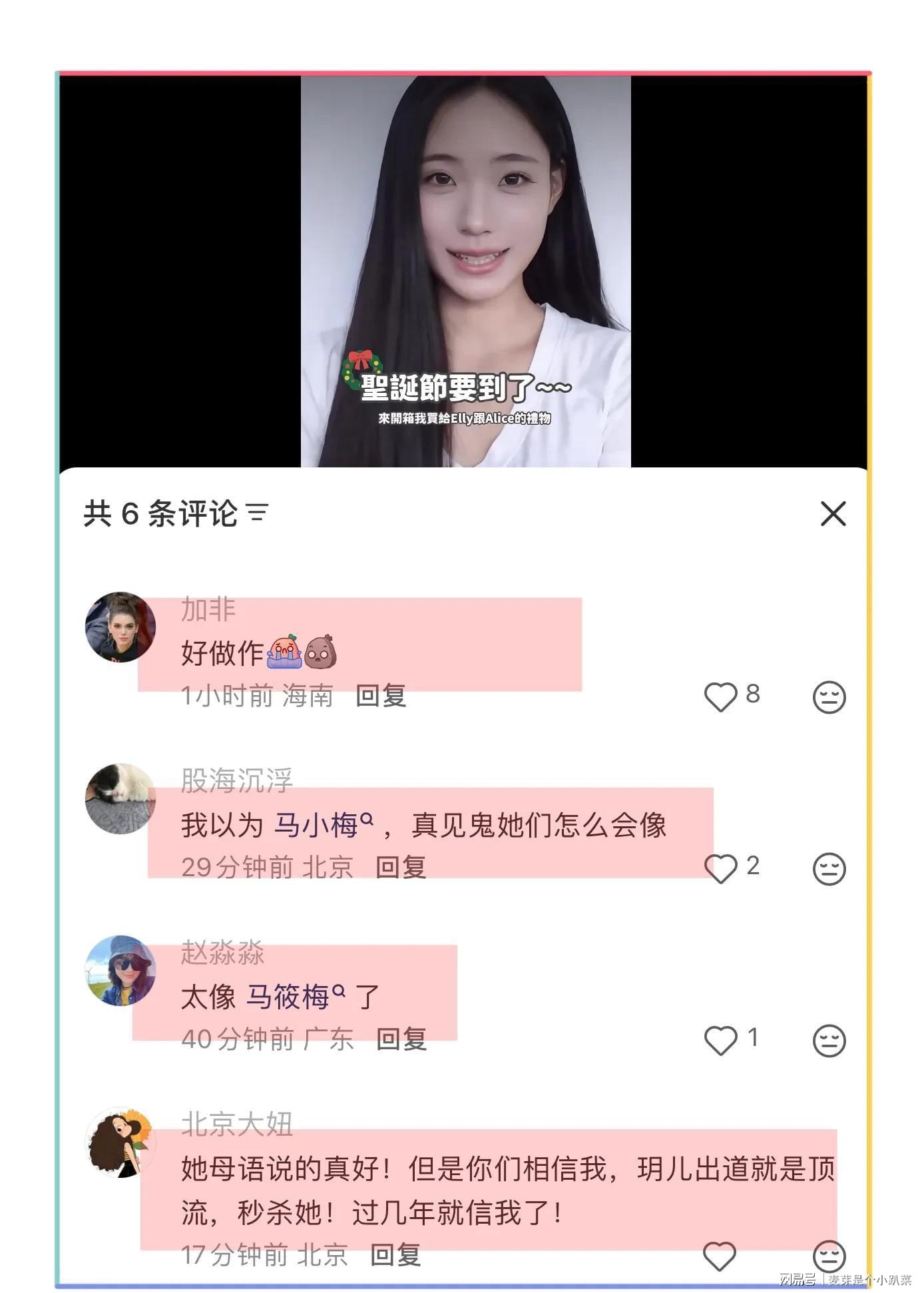Dislike 股海沉浮's comment
The height and width of the screenshot is (1293, 924).
coord(829,869)
